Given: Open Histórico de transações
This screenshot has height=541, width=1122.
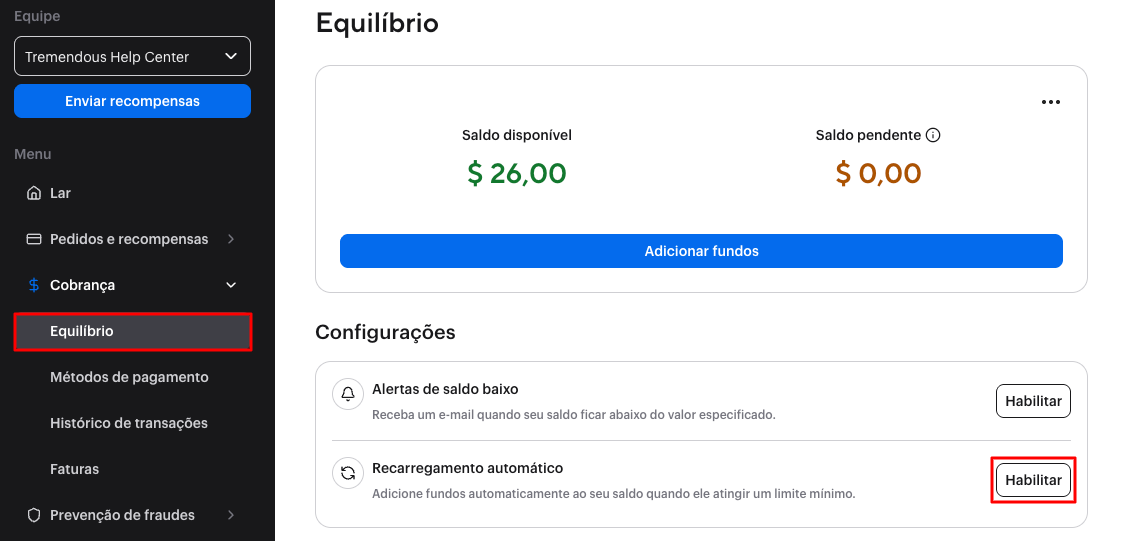Looking at the screenshot, I should (129, 423).
